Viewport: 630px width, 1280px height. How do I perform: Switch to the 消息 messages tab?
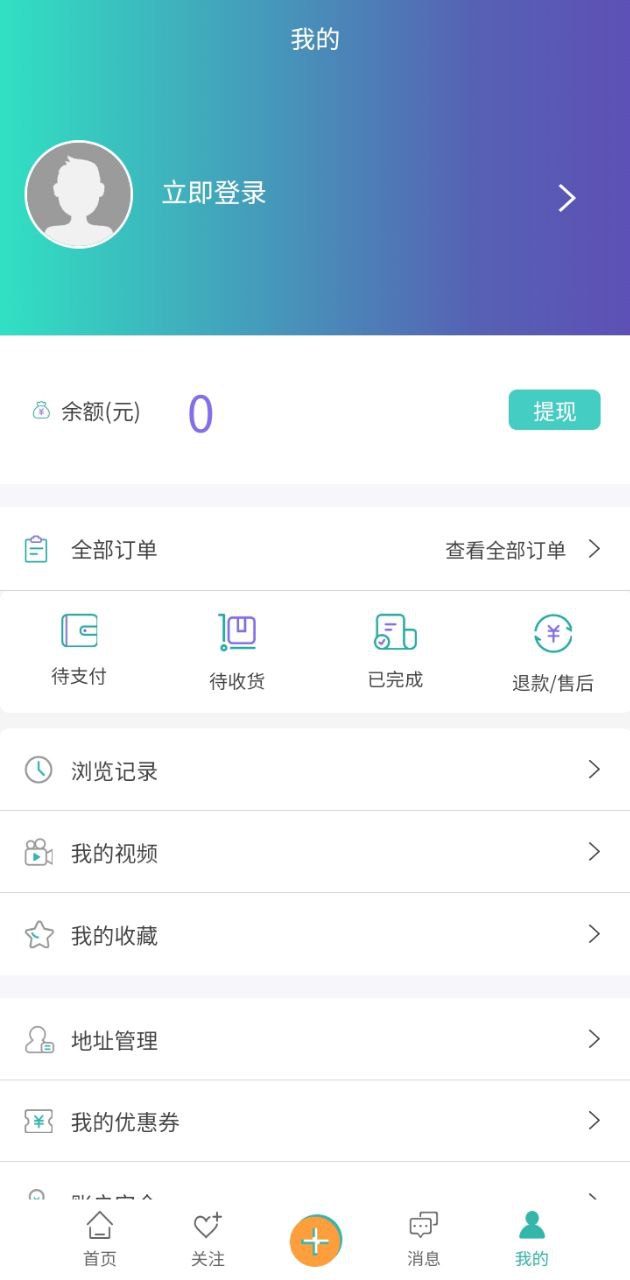tap(424, 1239)
